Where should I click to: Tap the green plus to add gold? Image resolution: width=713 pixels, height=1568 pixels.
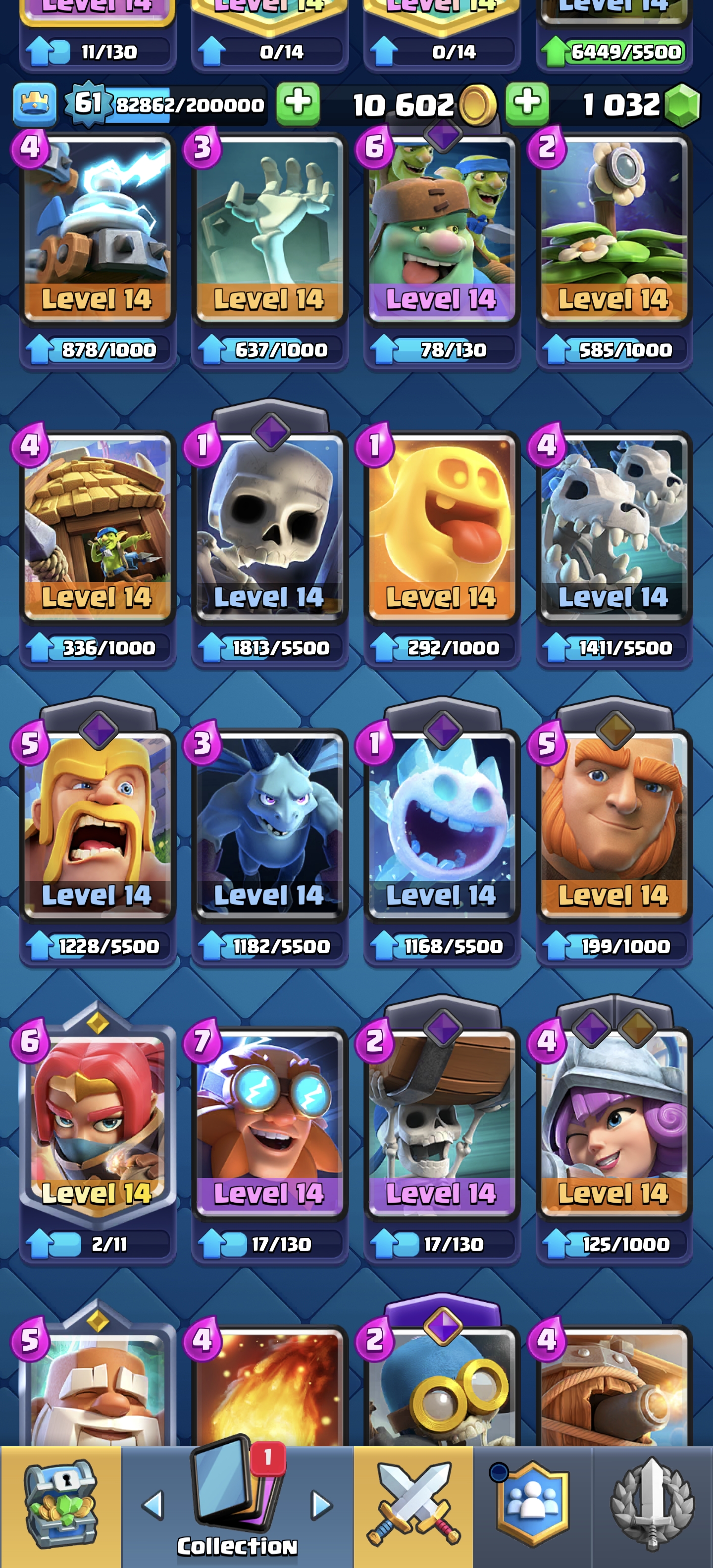pyautogui.click(x=299, y=103)
